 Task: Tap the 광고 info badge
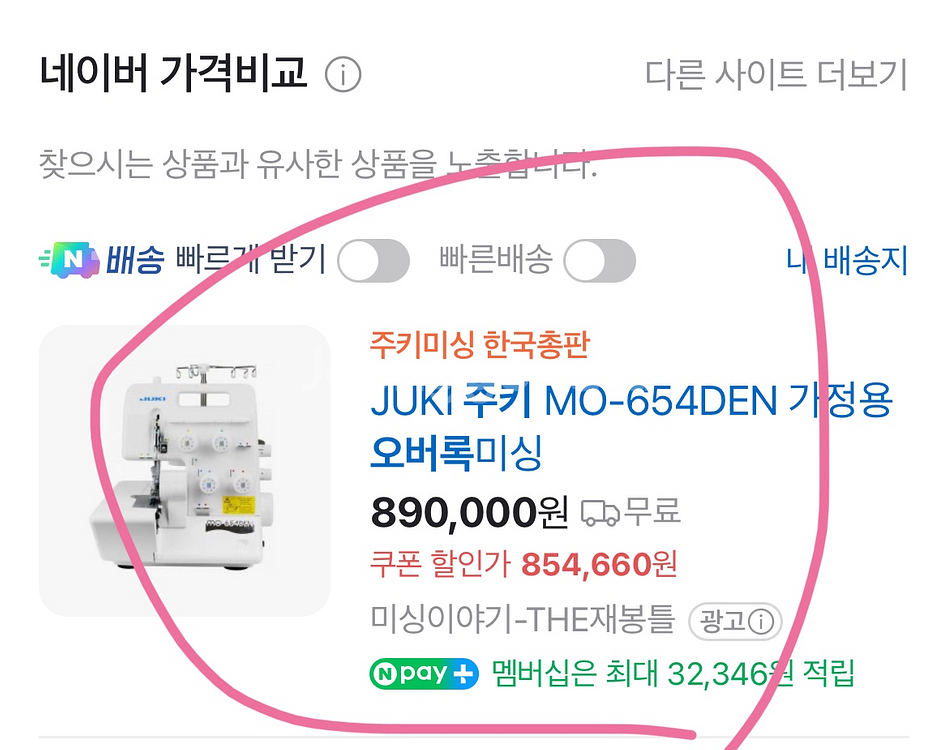tap(736, 621)
